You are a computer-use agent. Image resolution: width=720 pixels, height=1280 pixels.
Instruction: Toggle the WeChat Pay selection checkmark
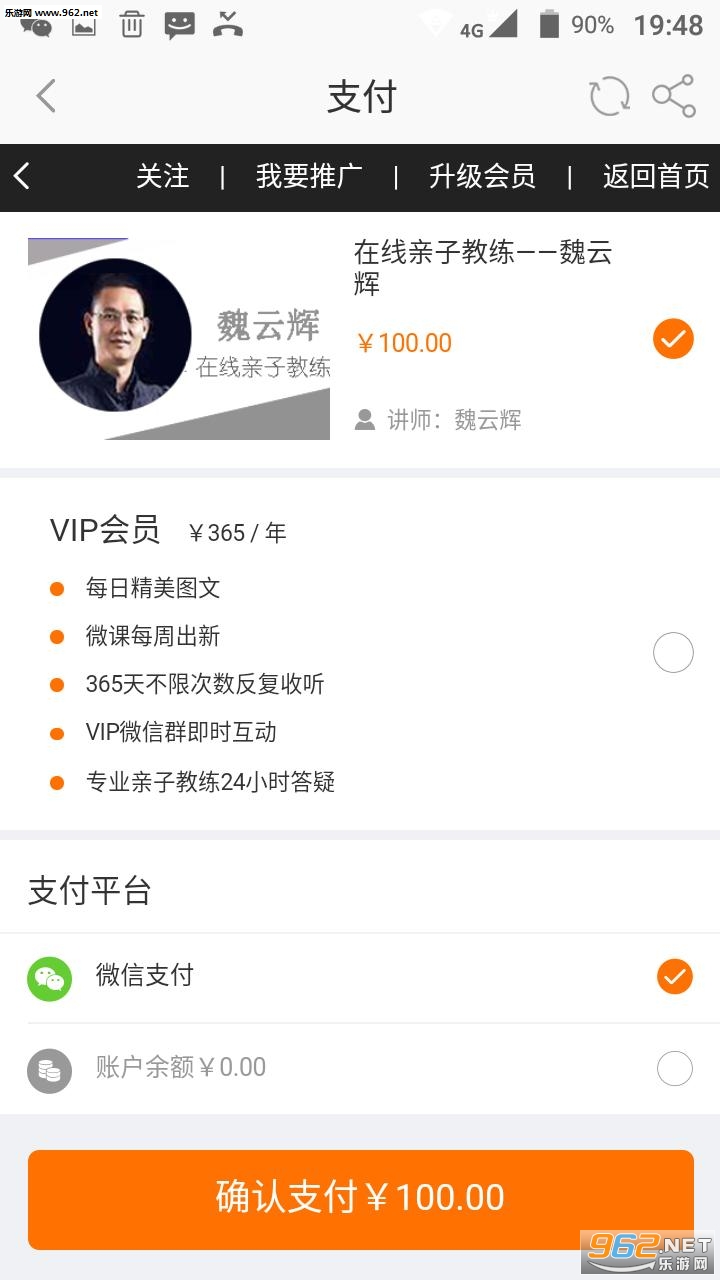tap(673, 977)
